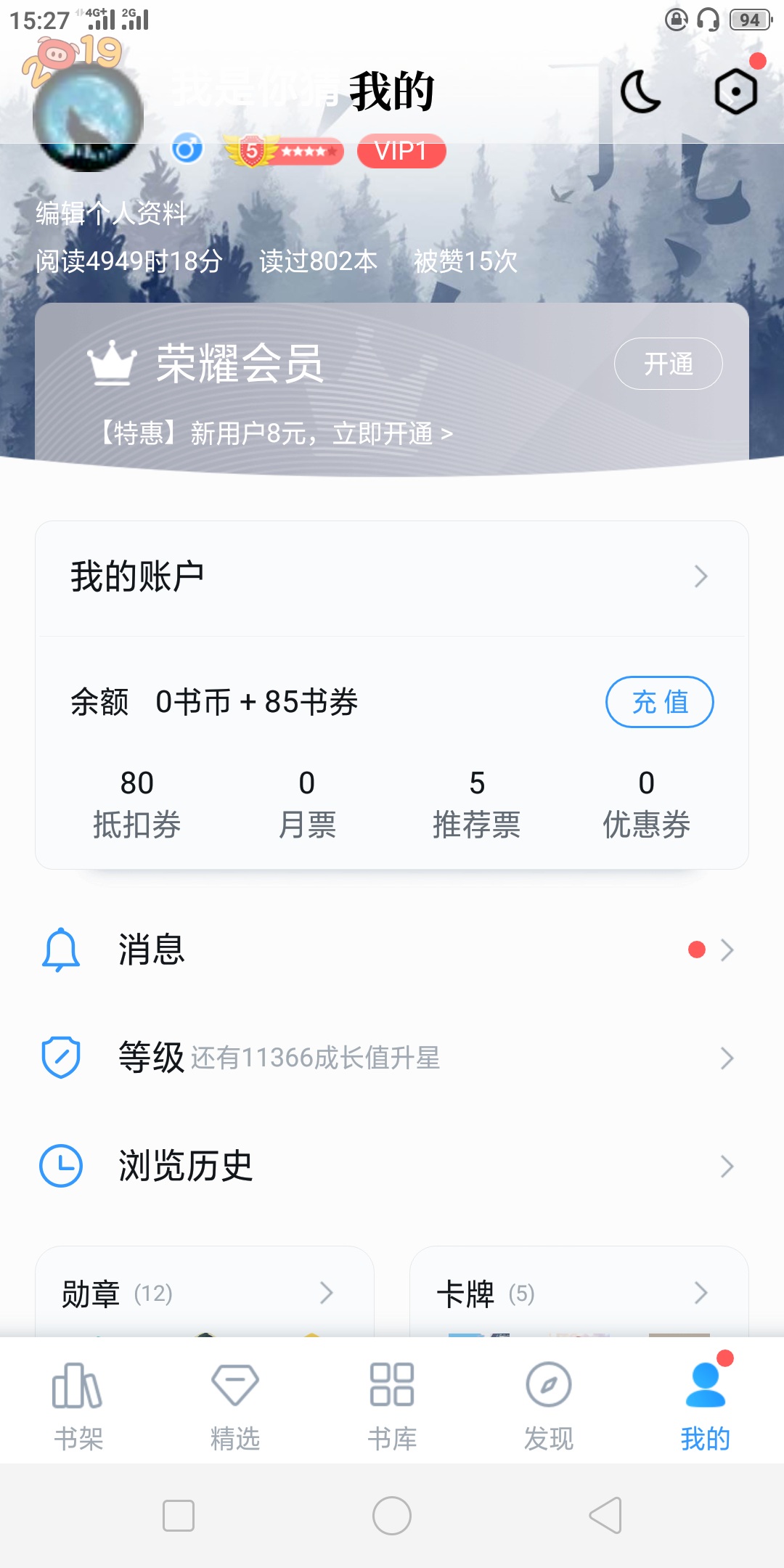
Task: Tap the profile avatar picture
Action: point(88,116)
